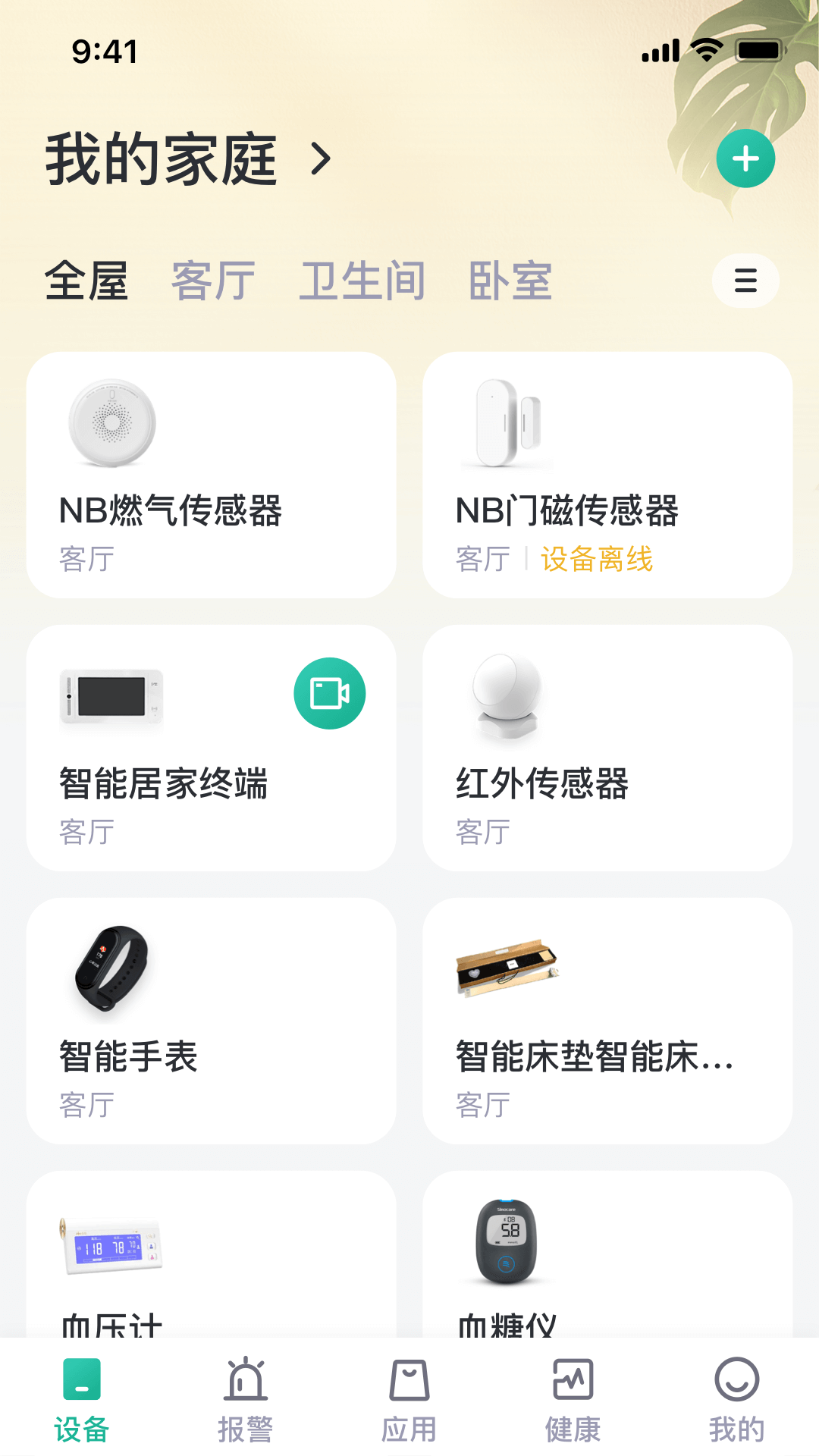
Task: Tap the green video camera icon on 智能居家终端
Action: point(328,692)
